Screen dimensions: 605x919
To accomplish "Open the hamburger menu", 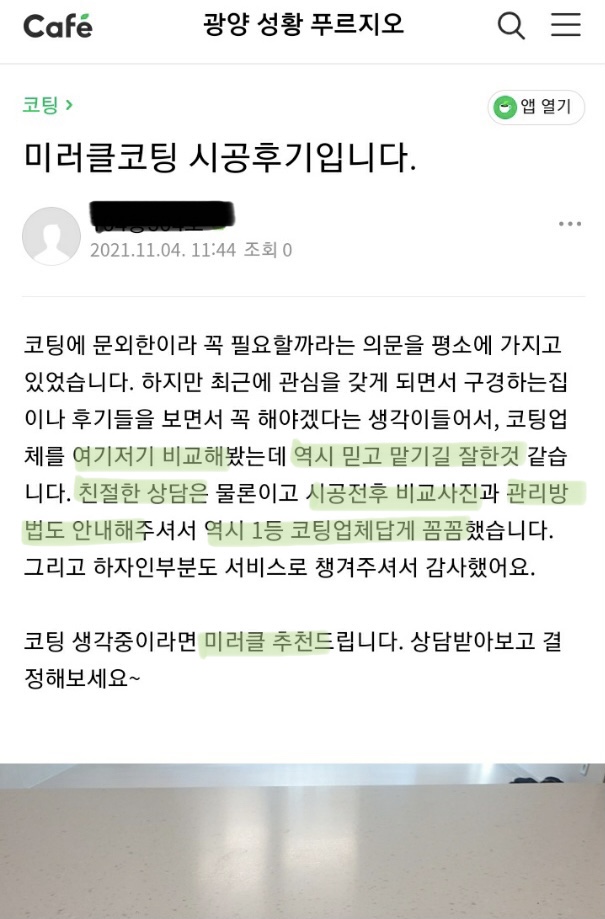I will point(566,26).
